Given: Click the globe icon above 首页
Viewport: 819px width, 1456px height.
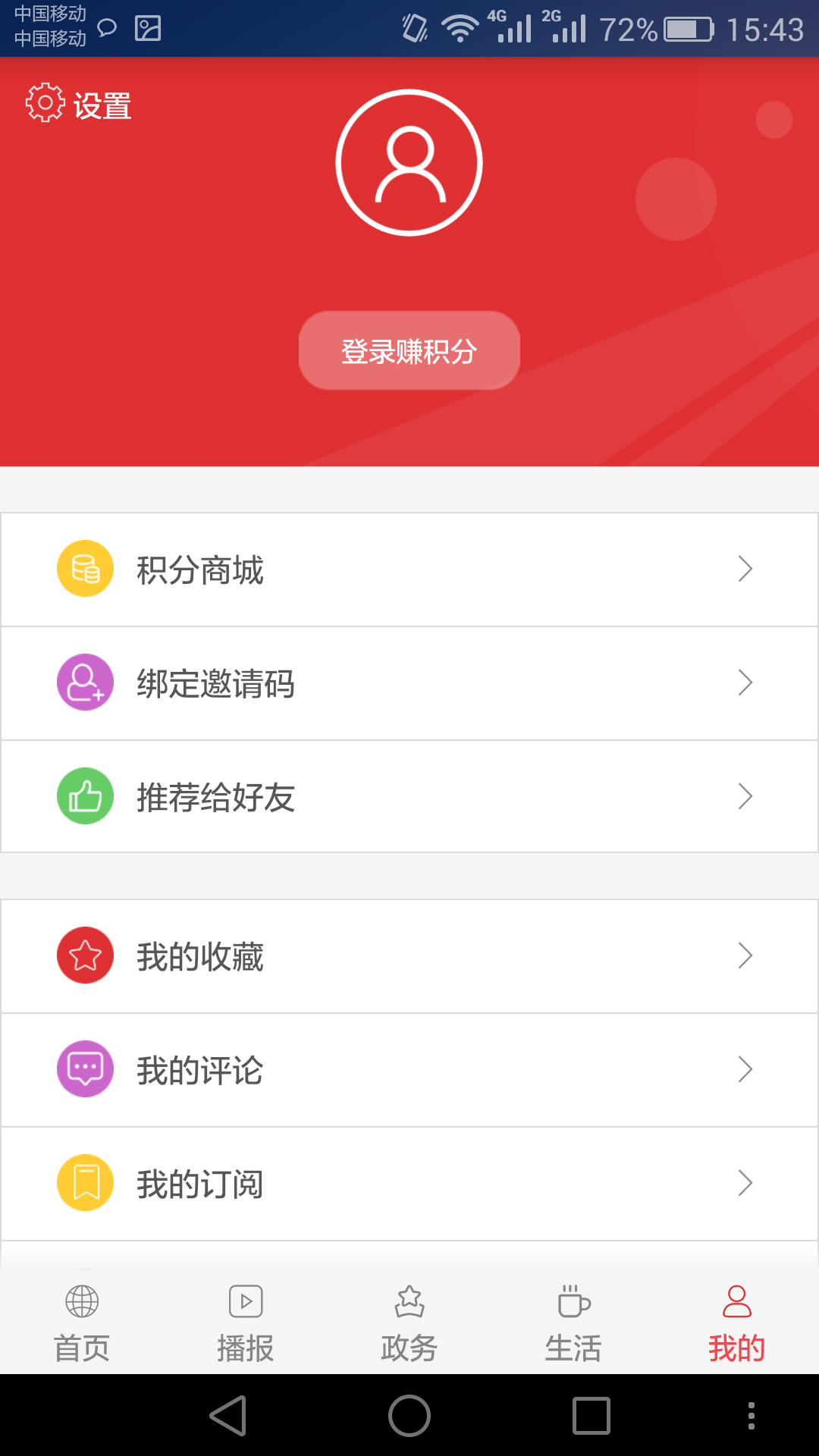Looking at the screenshot, I should (81, 1300).
